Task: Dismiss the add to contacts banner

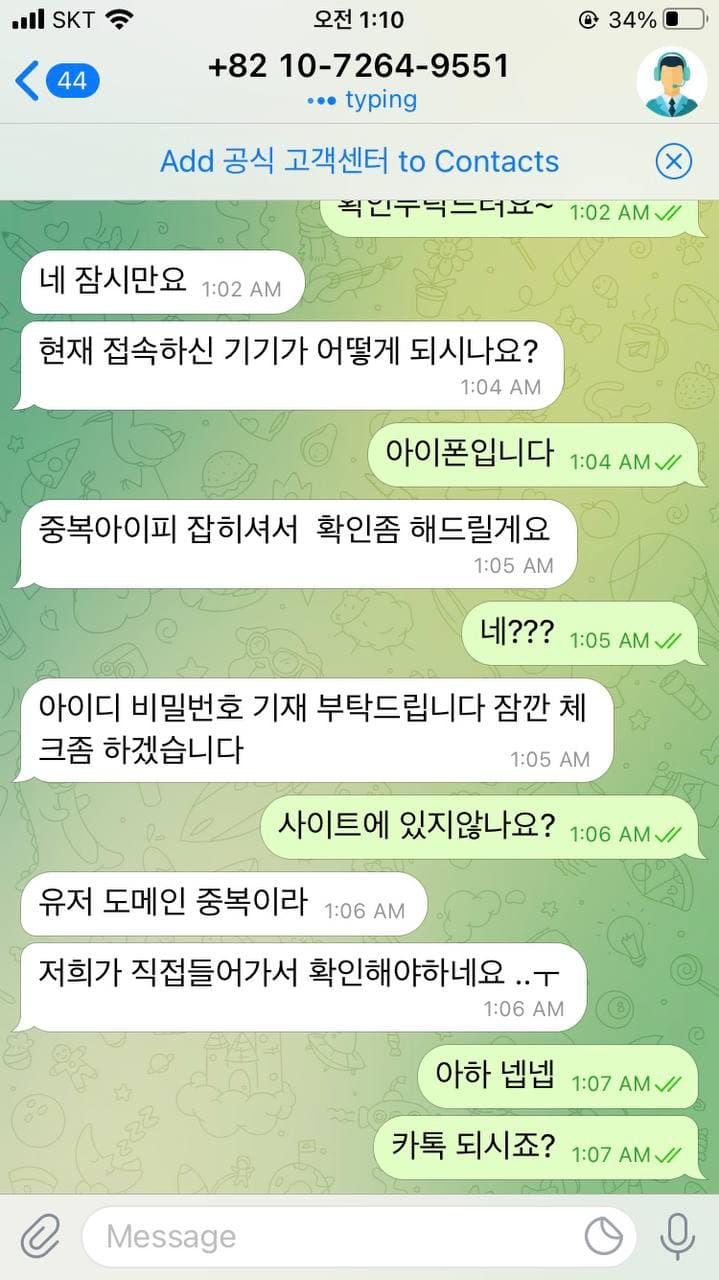Action: (x=674, y=161)
